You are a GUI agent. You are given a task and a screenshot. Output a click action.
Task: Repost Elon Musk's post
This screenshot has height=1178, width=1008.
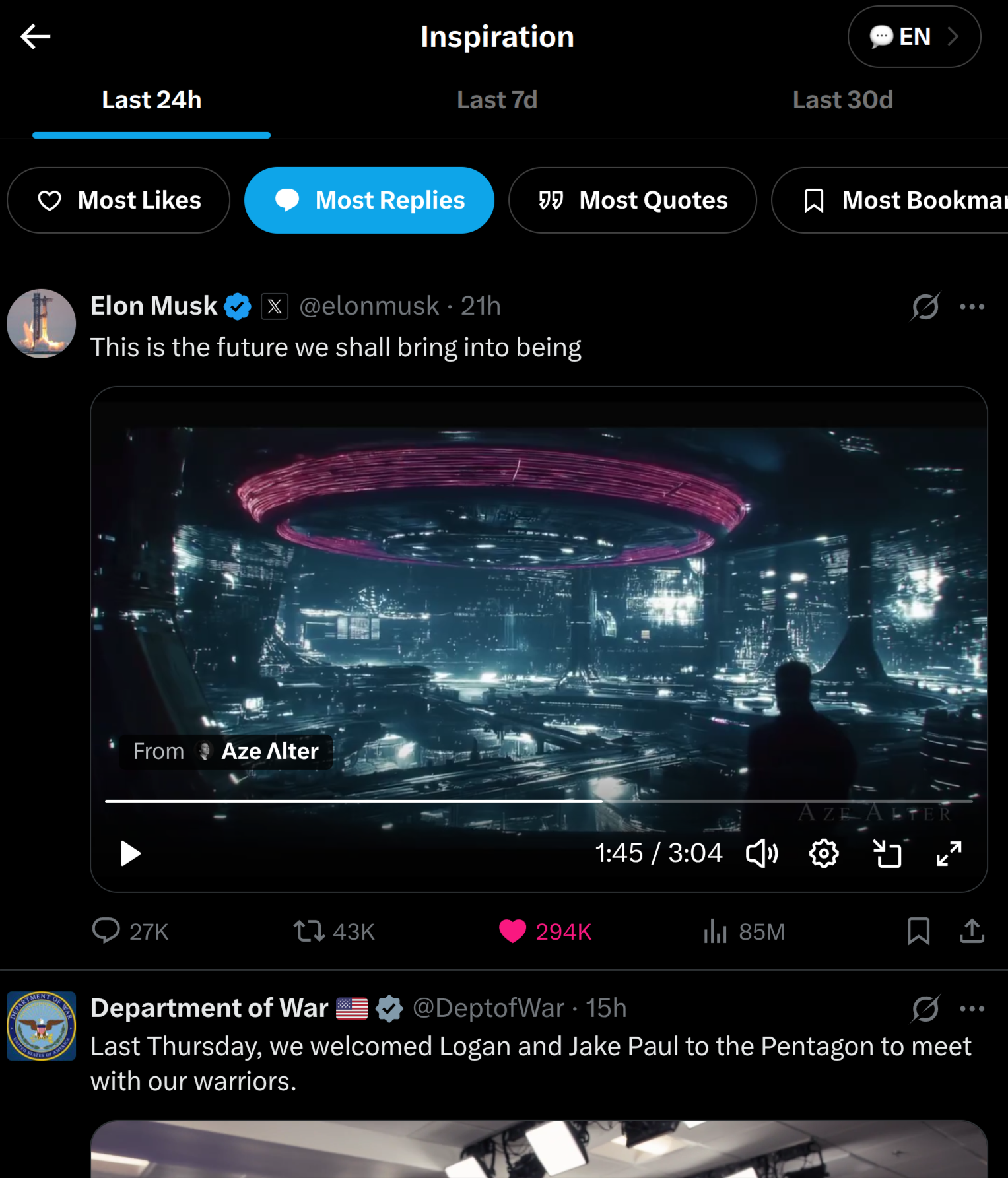(x=334, y=931)
